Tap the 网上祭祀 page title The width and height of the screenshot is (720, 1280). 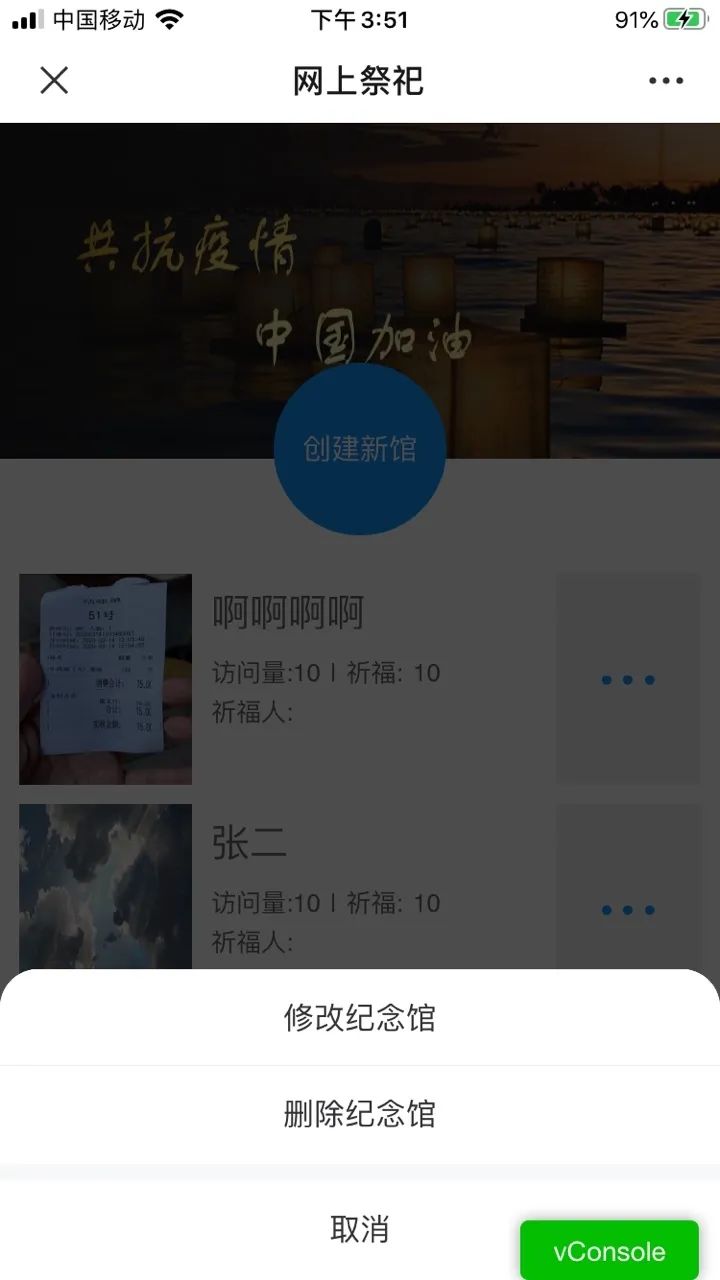(360, 81)
